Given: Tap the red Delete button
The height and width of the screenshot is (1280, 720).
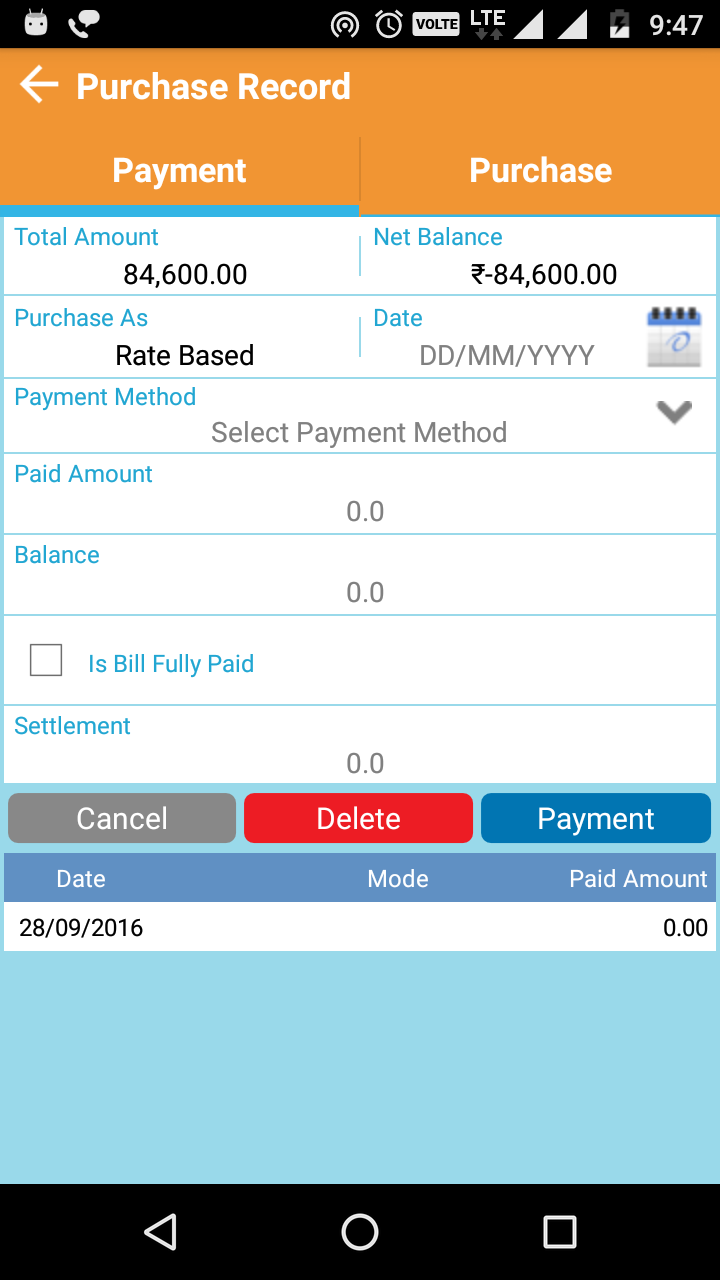Looking at the screenshot, I should 358,819.
